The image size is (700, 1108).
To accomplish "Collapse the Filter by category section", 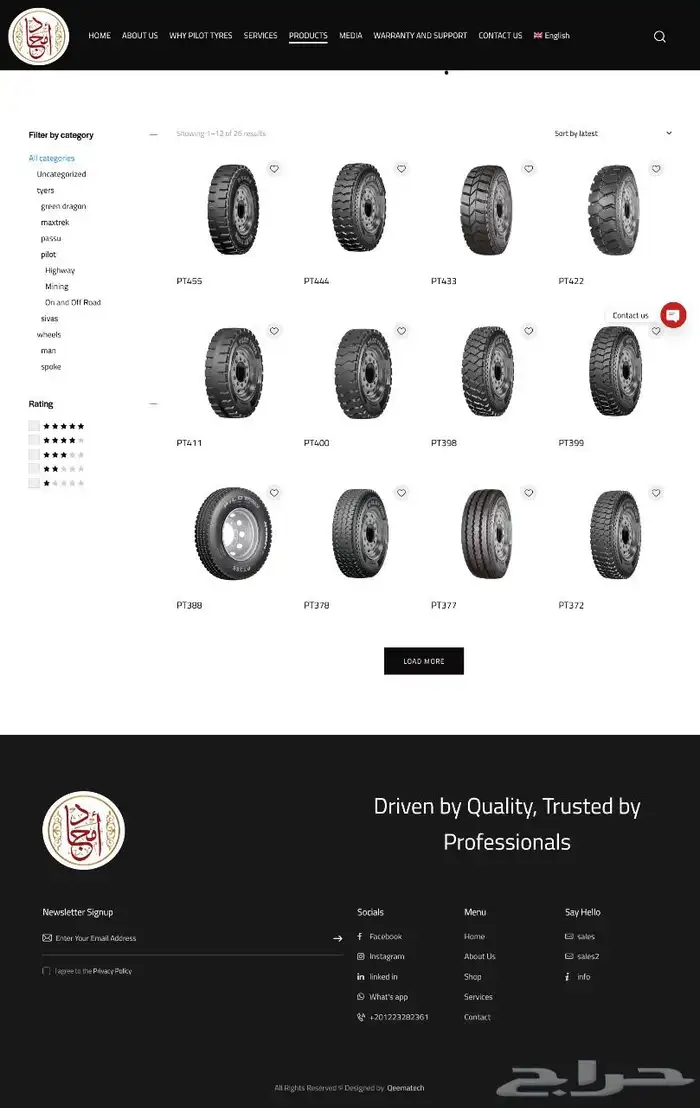I will (153, 134).
